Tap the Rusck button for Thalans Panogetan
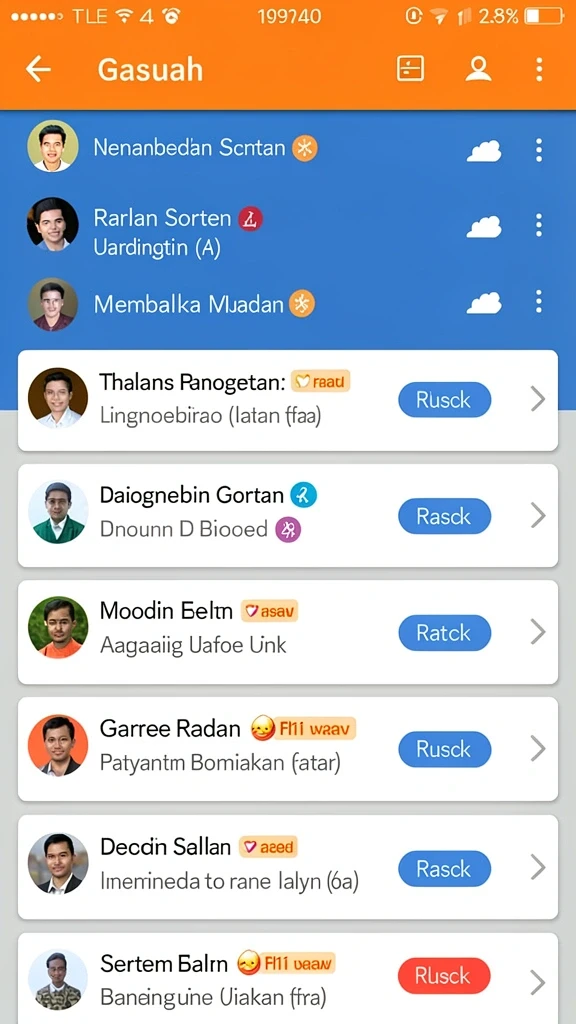This screenshot has width=576, height=1024. [445, 400]
